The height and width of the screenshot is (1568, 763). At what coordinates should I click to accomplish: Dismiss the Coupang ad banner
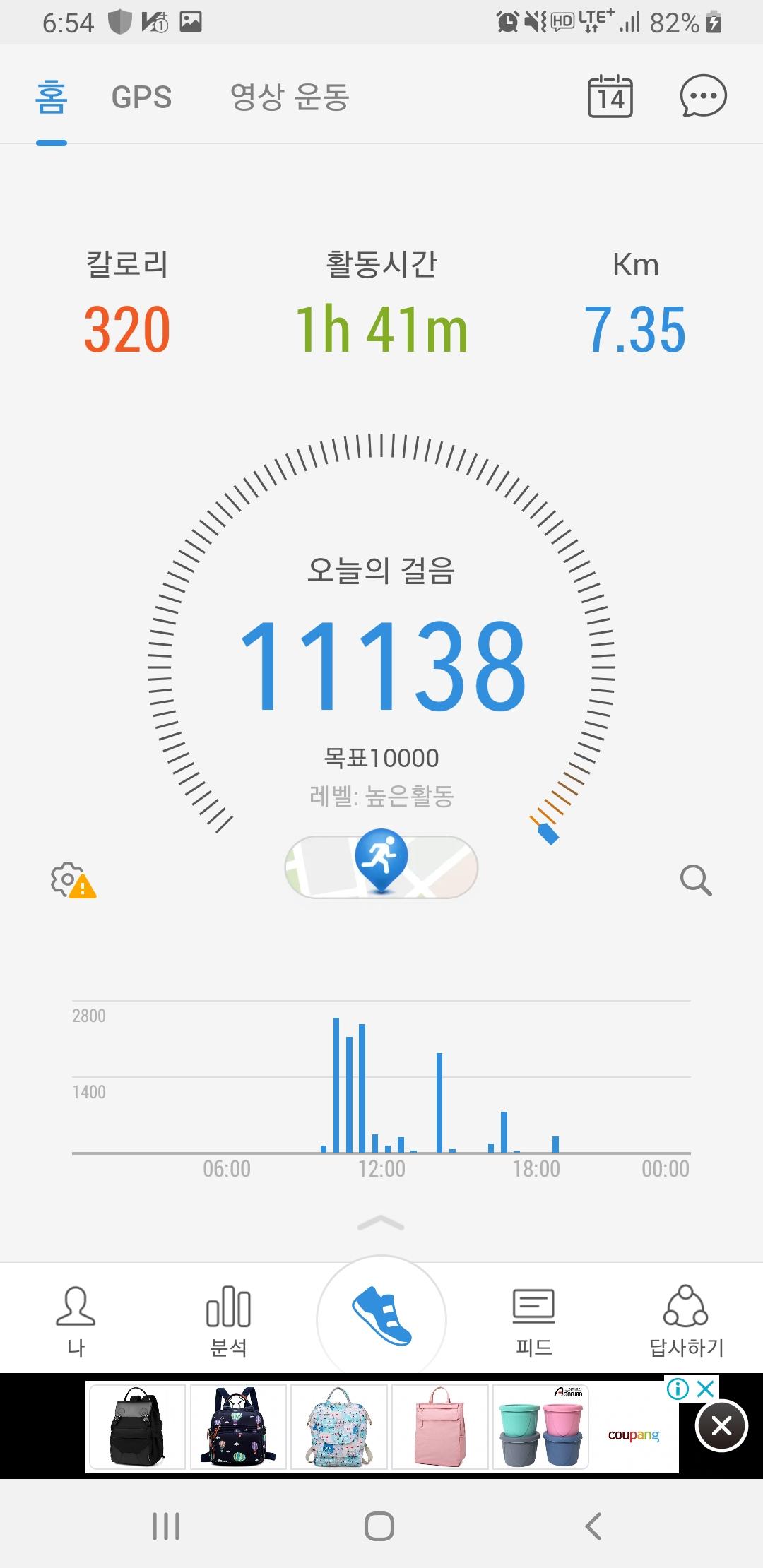[x=721, y=1426]
